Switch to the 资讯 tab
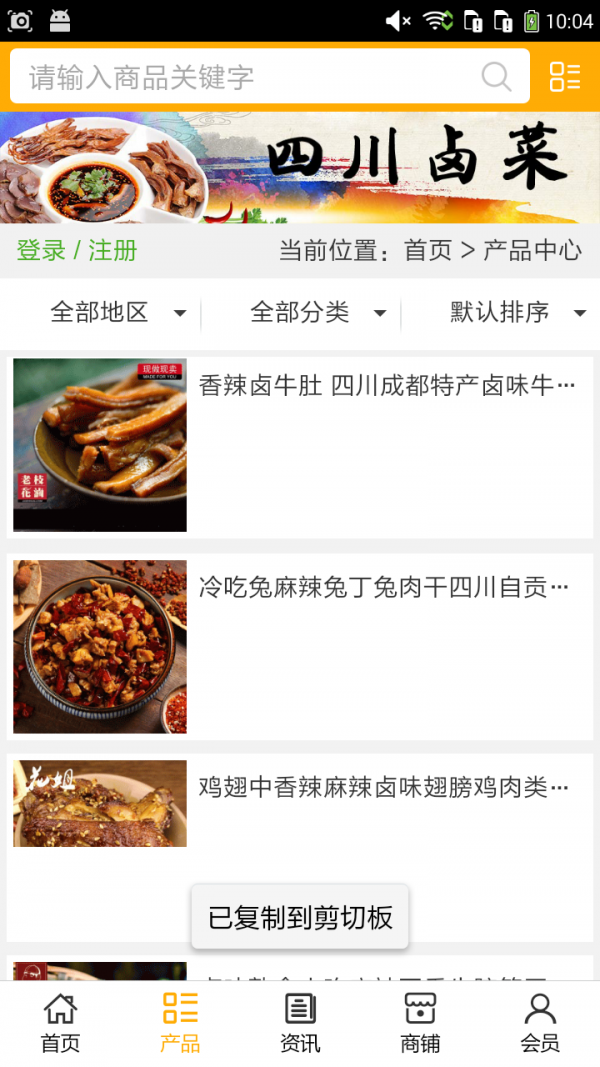The width and height of the screenshot is (600, 1067). click(300, 1023)
